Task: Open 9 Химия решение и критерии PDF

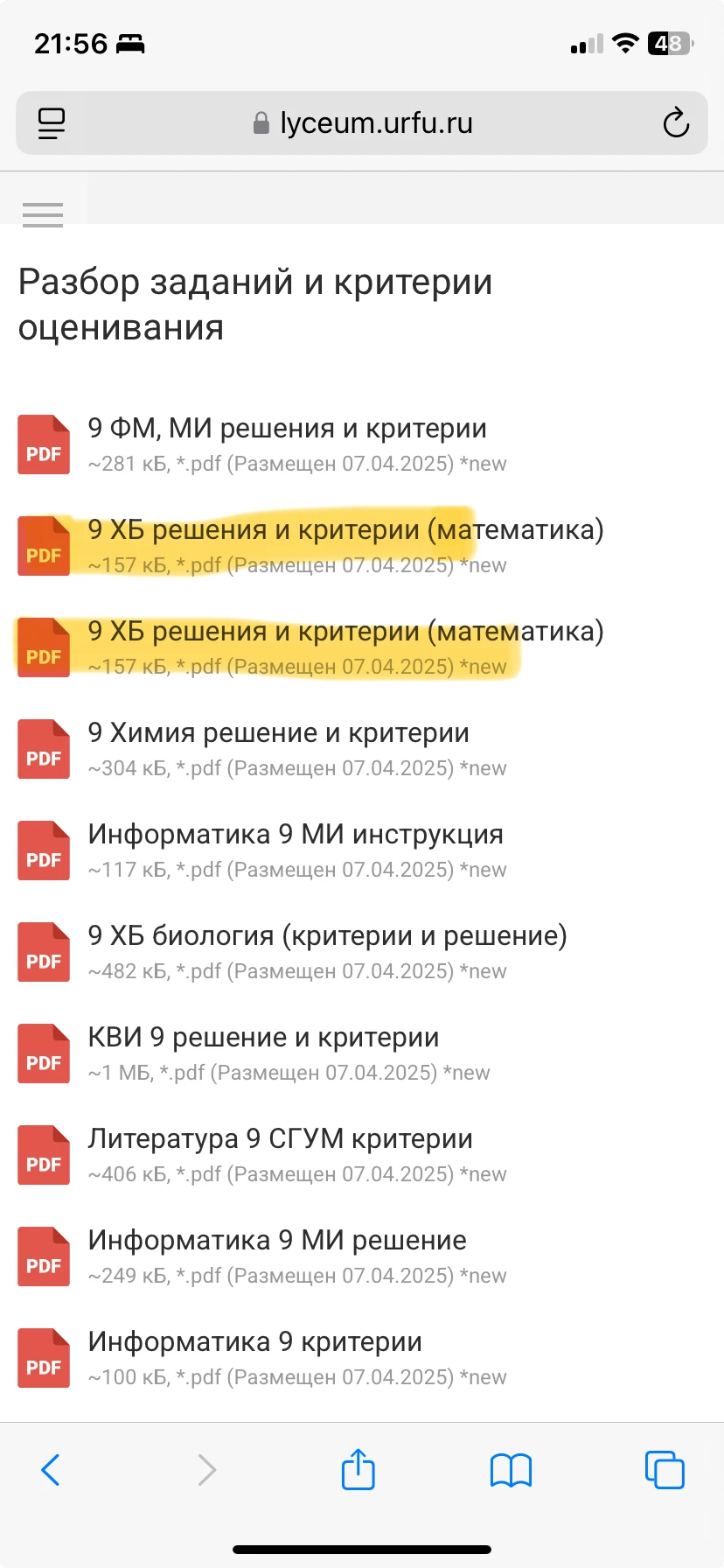Action: 278,733
